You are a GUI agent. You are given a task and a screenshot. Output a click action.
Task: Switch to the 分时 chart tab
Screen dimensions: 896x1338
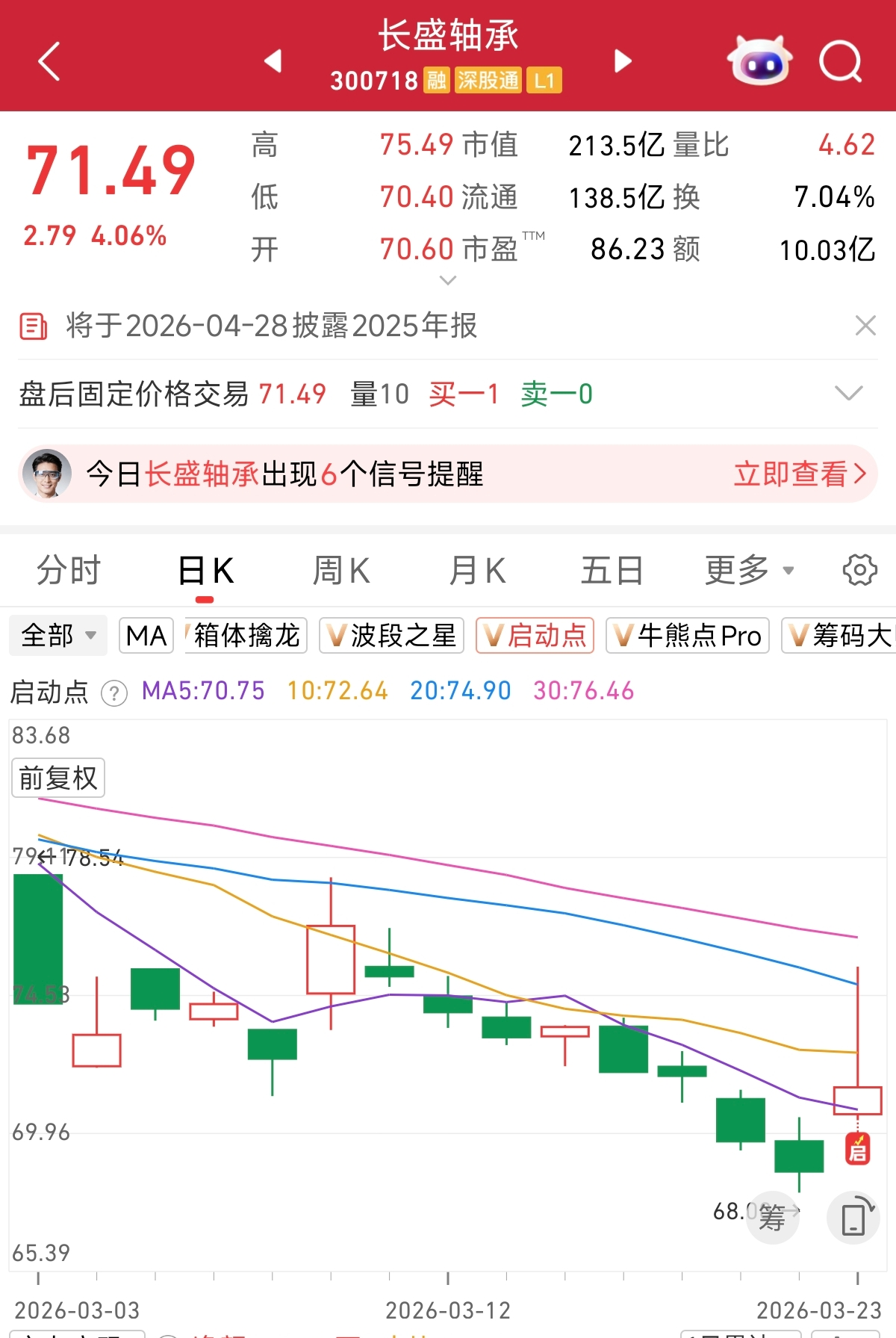pyautogui.click(x=69, y=571)
